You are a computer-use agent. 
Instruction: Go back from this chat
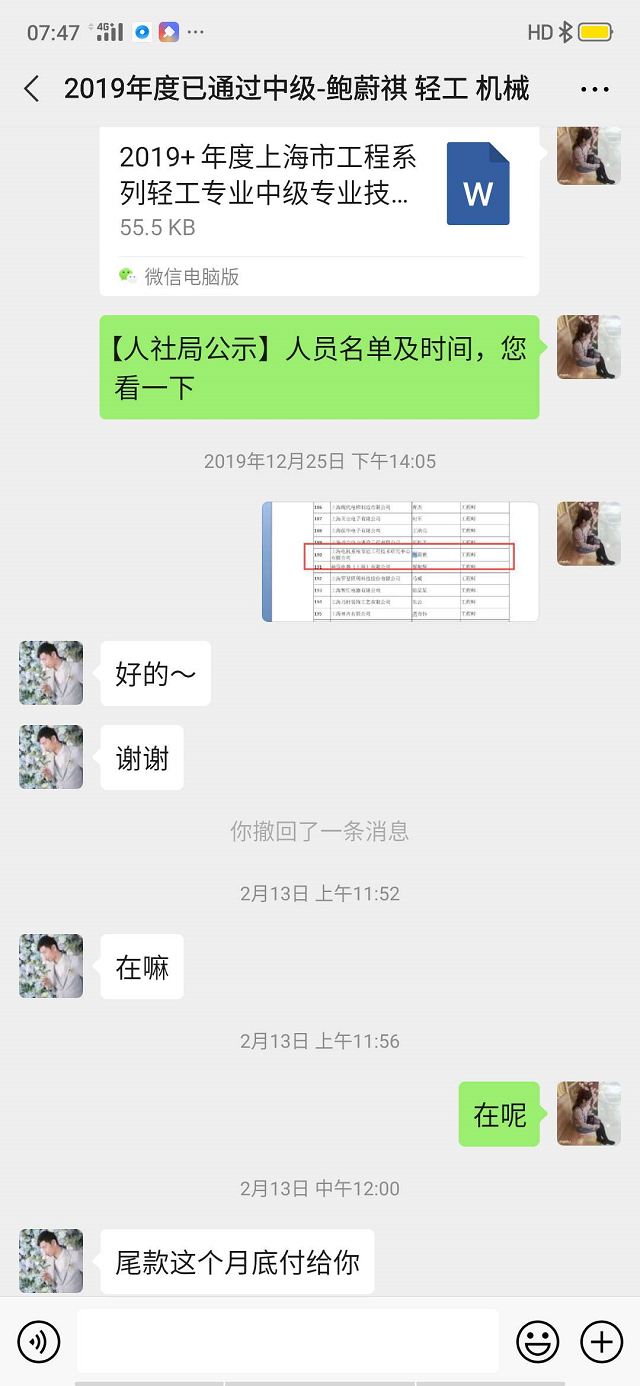coord(32,89)
